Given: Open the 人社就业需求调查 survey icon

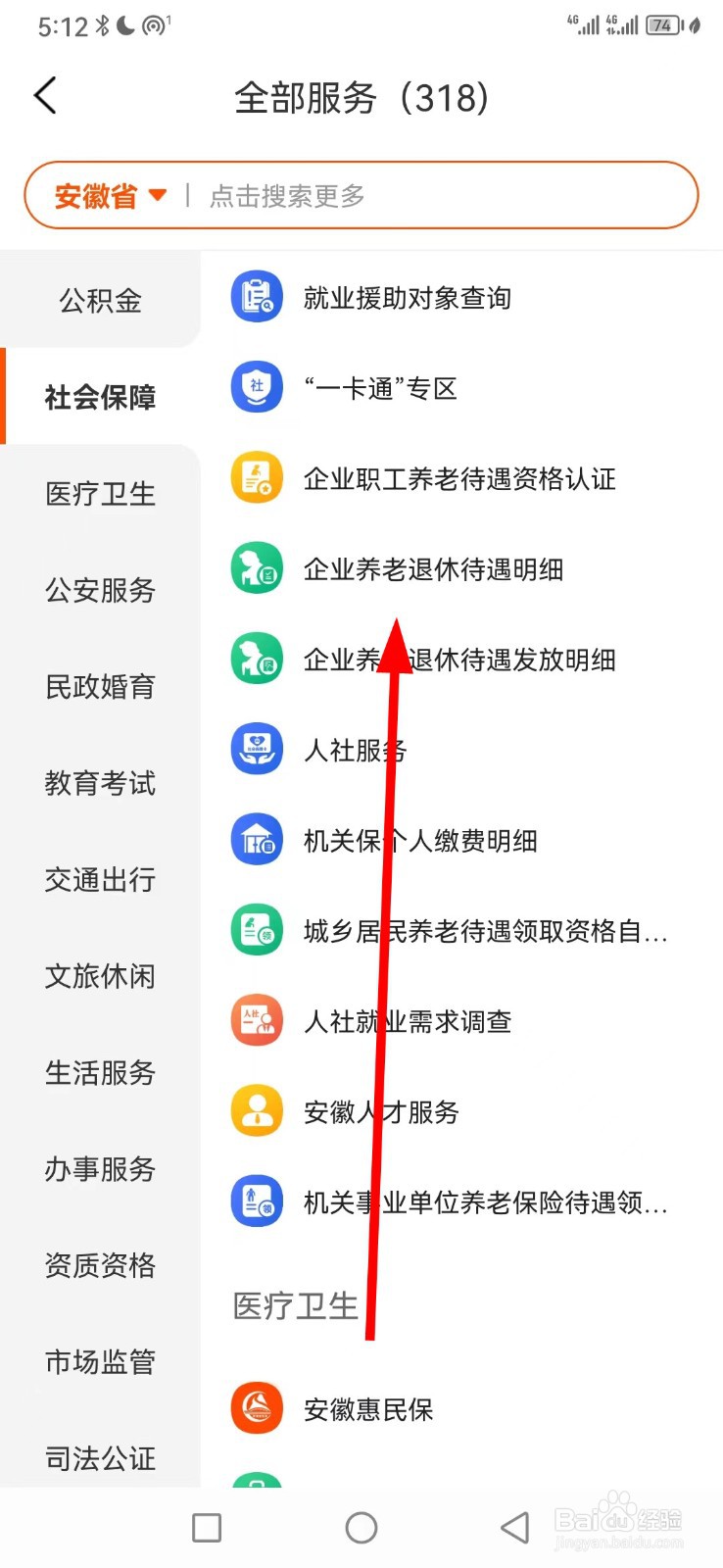Looking at the screenshot, I should 256,1019.
